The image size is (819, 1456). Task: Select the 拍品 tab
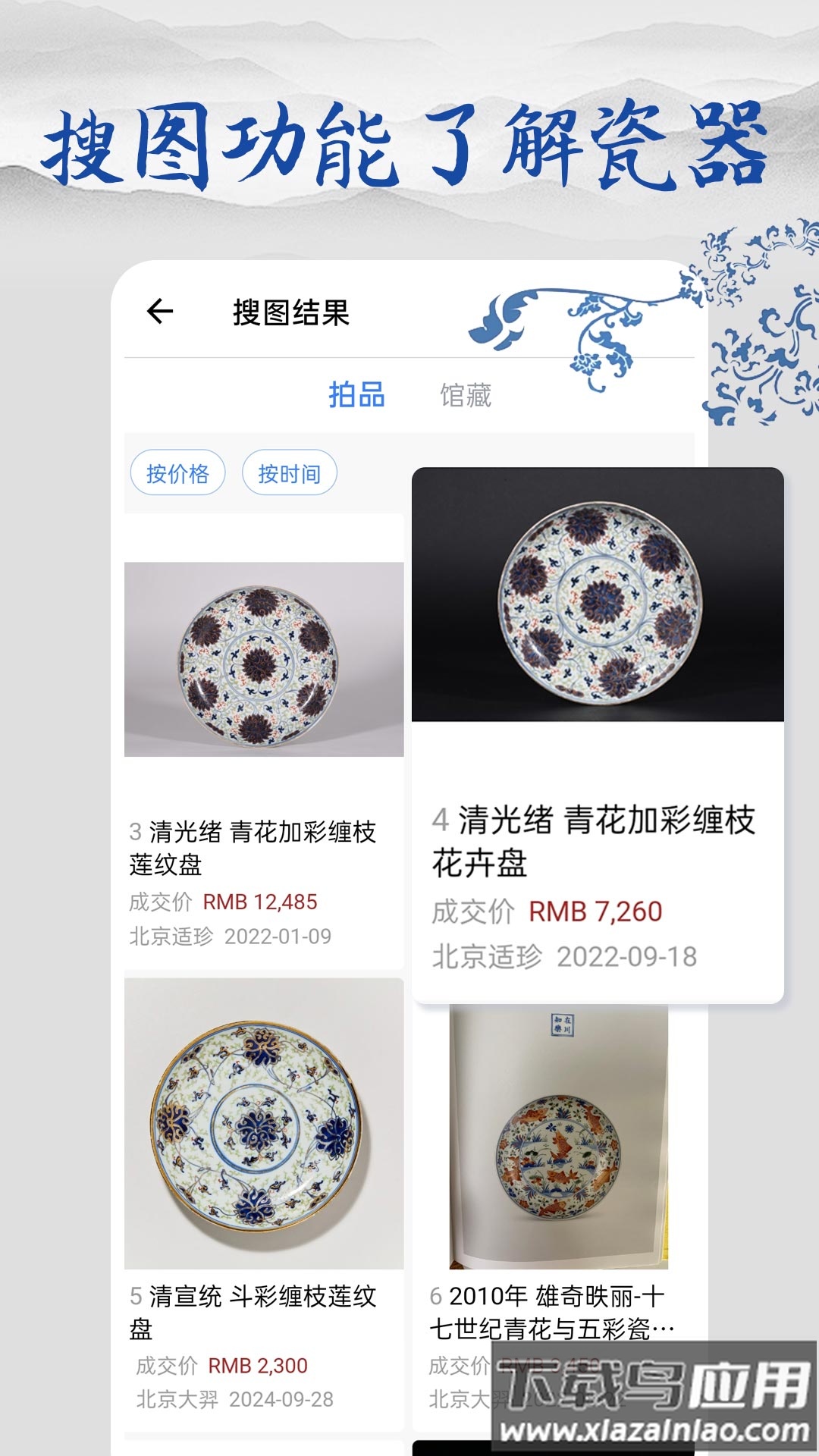tap(356, 394)
